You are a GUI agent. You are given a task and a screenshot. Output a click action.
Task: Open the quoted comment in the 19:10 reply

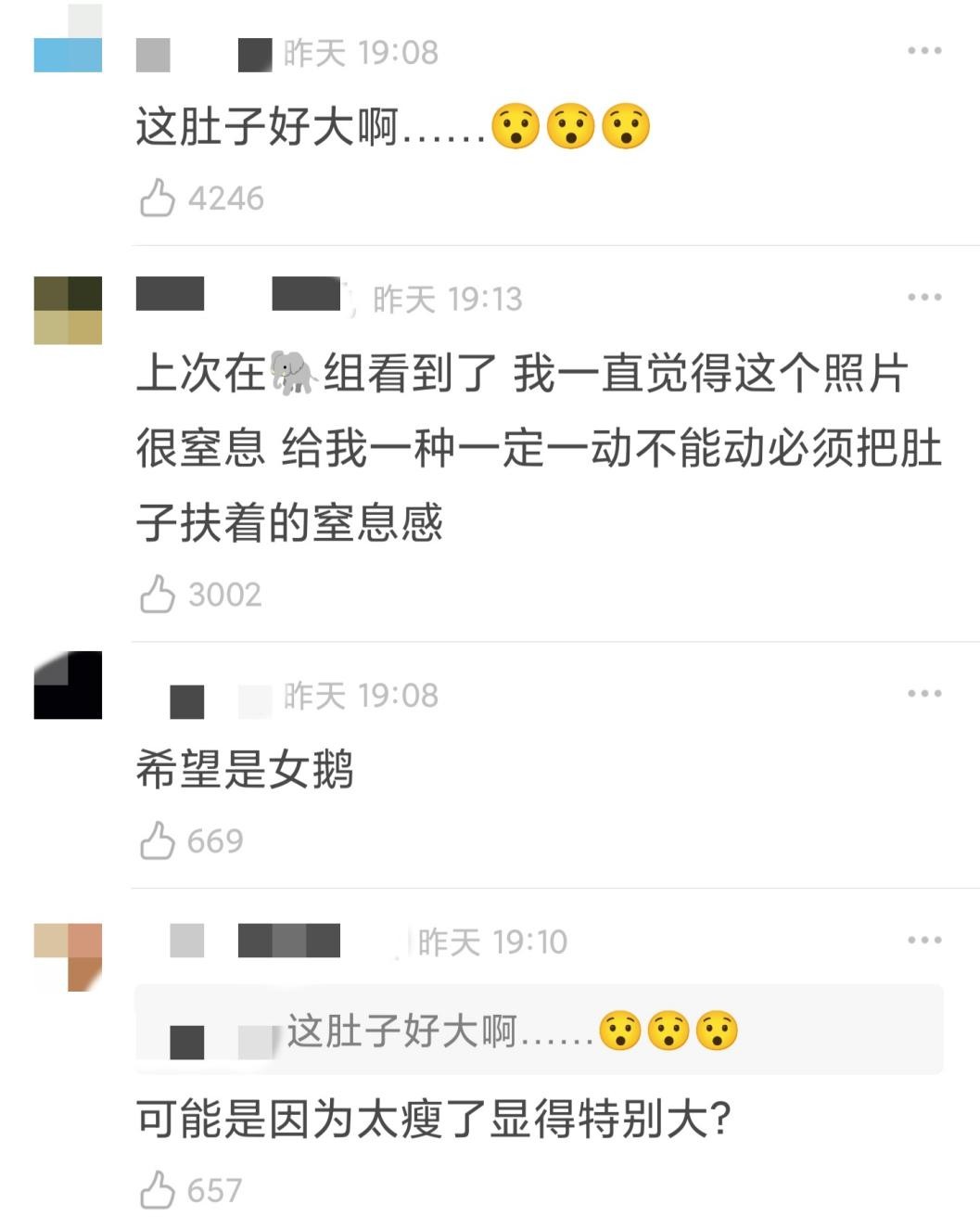click(x=538, y=1031)
